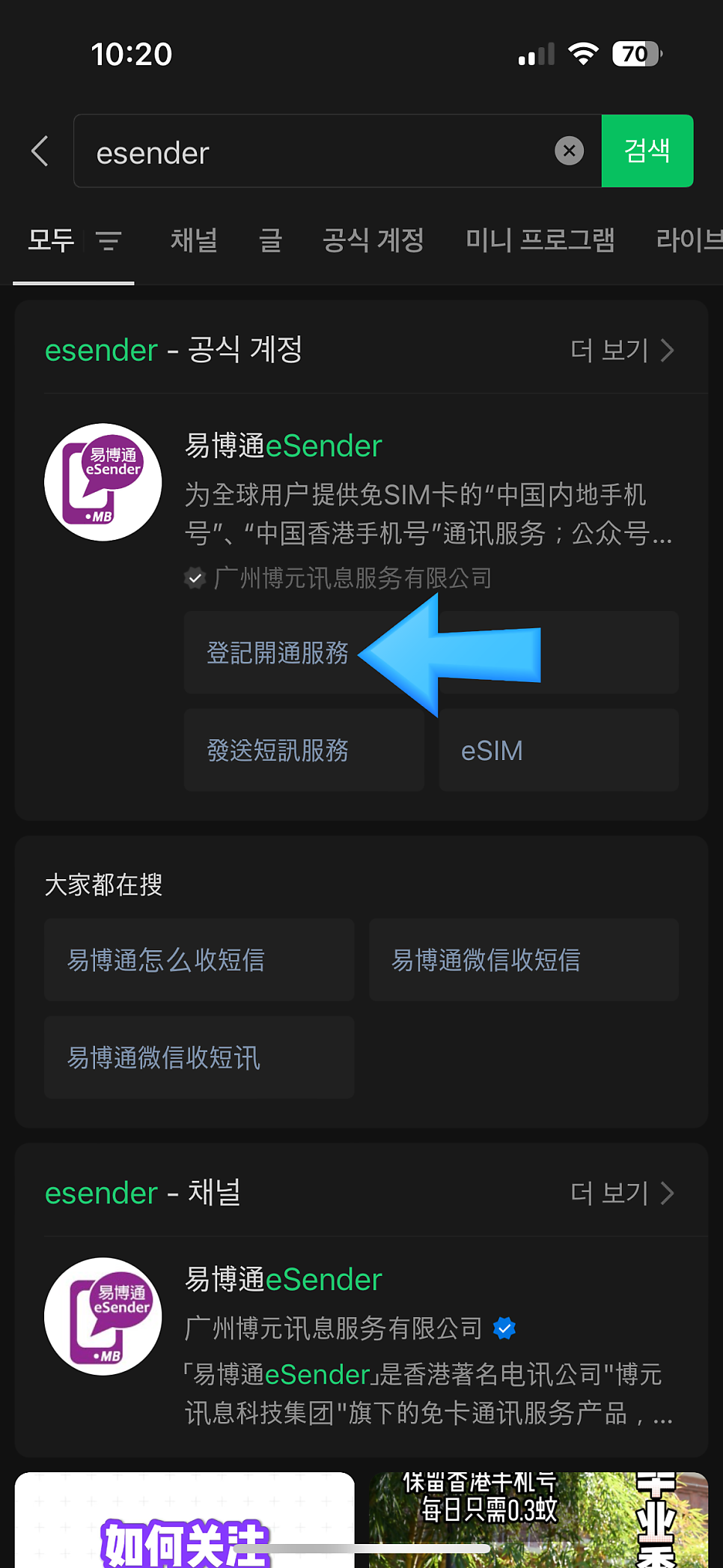Switch to the 글 tab
This screenshot has width=723, height=1568.
[270, 240]
